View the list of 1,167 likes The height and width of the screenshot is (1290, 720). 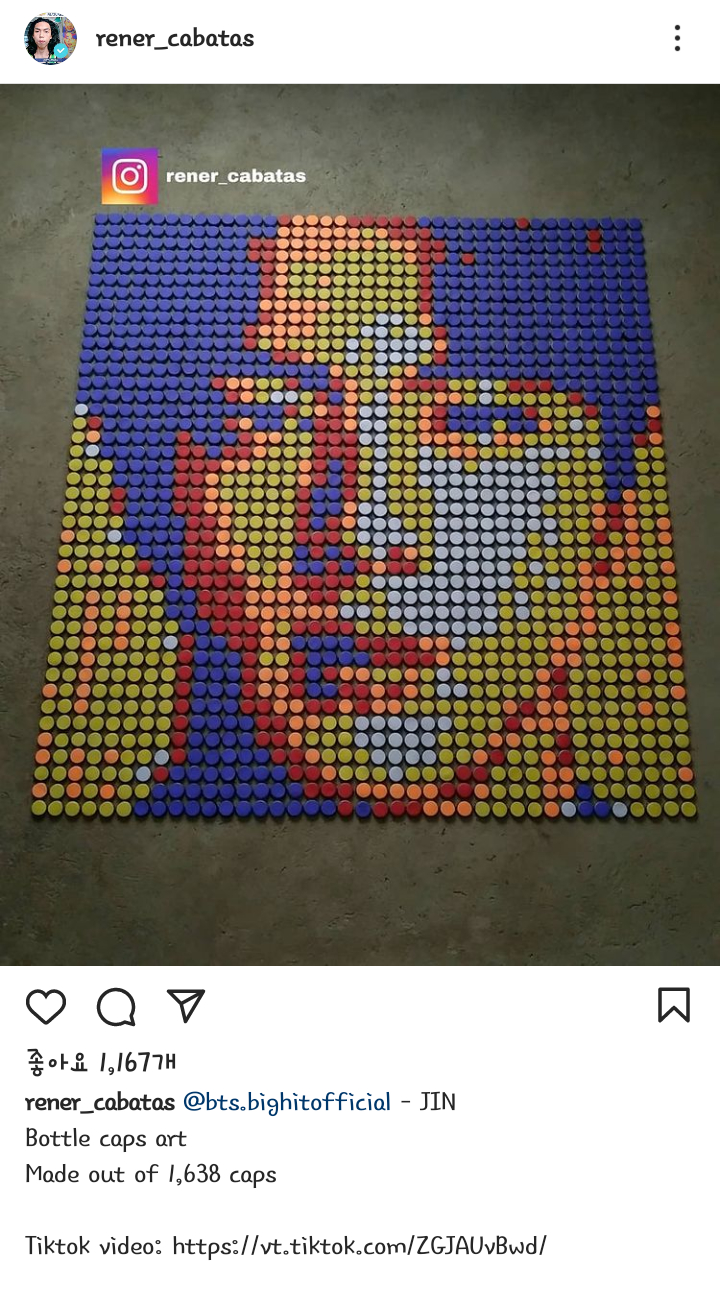click(x=100, y=1062)
